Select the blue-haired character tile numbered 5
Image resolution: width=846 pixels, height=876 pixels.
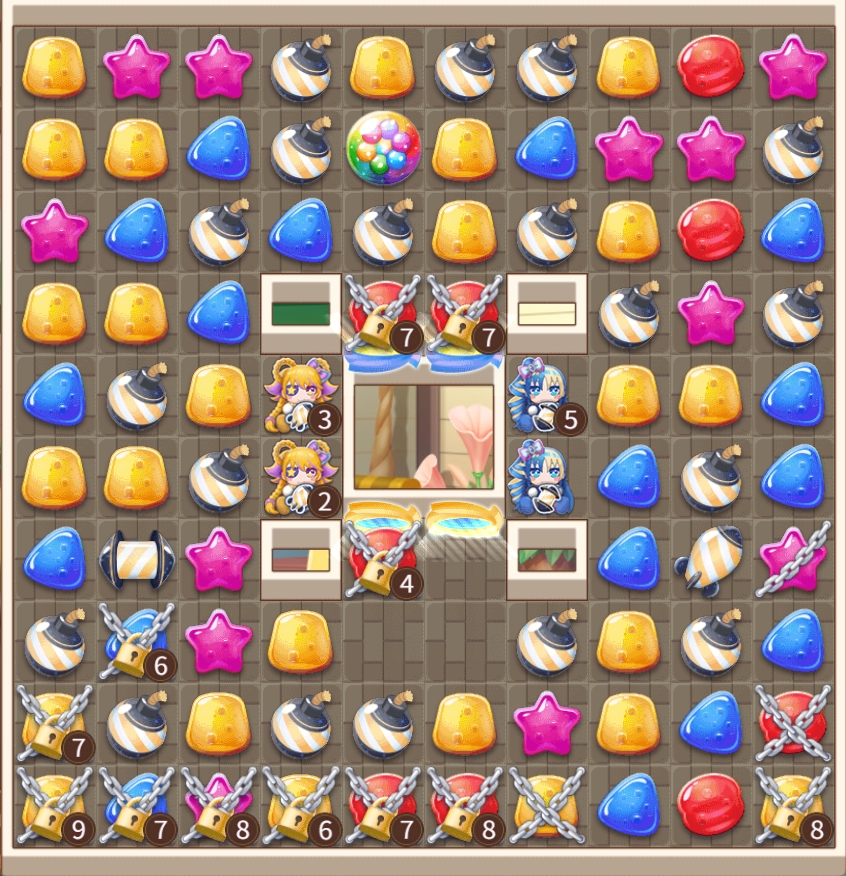546,396
